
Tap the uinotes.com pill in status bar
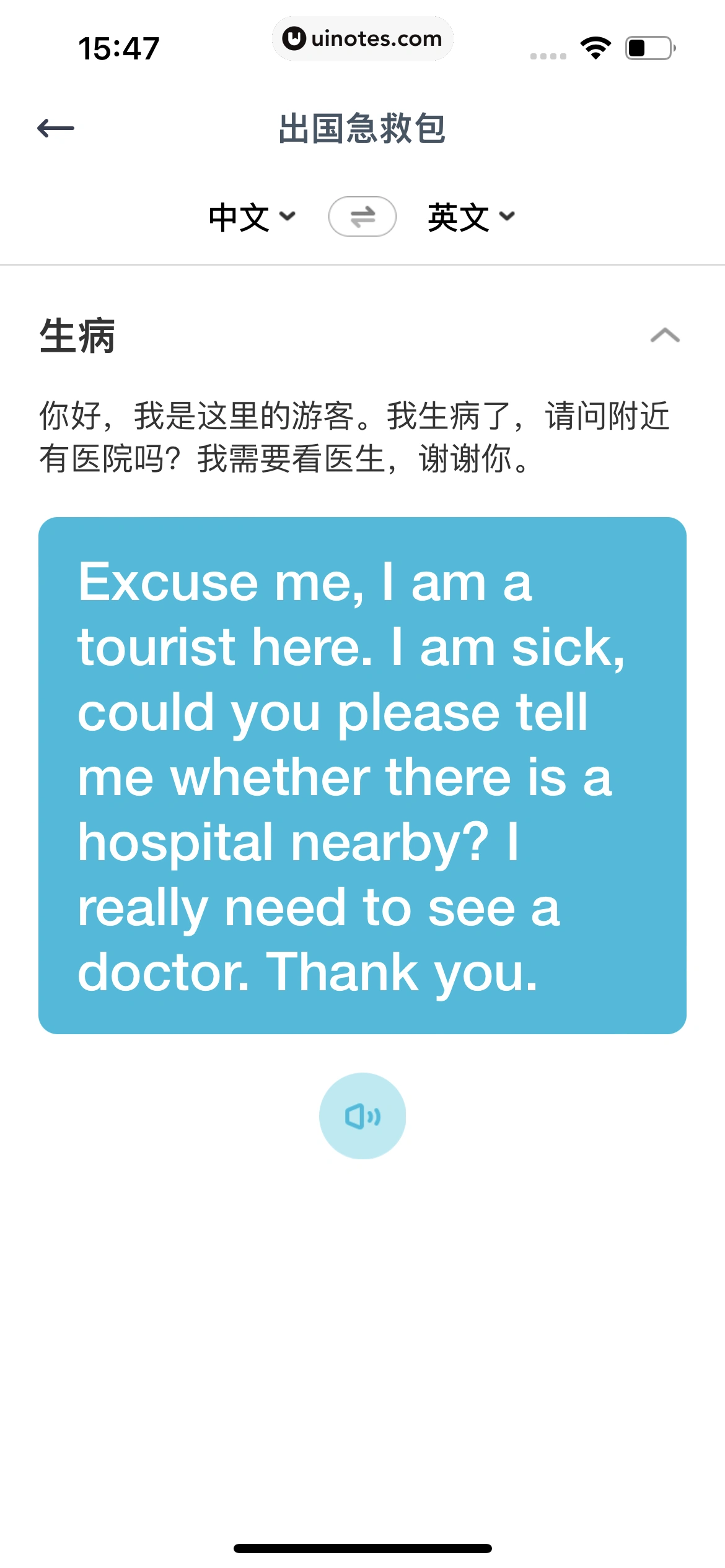[x=362, y=38]
